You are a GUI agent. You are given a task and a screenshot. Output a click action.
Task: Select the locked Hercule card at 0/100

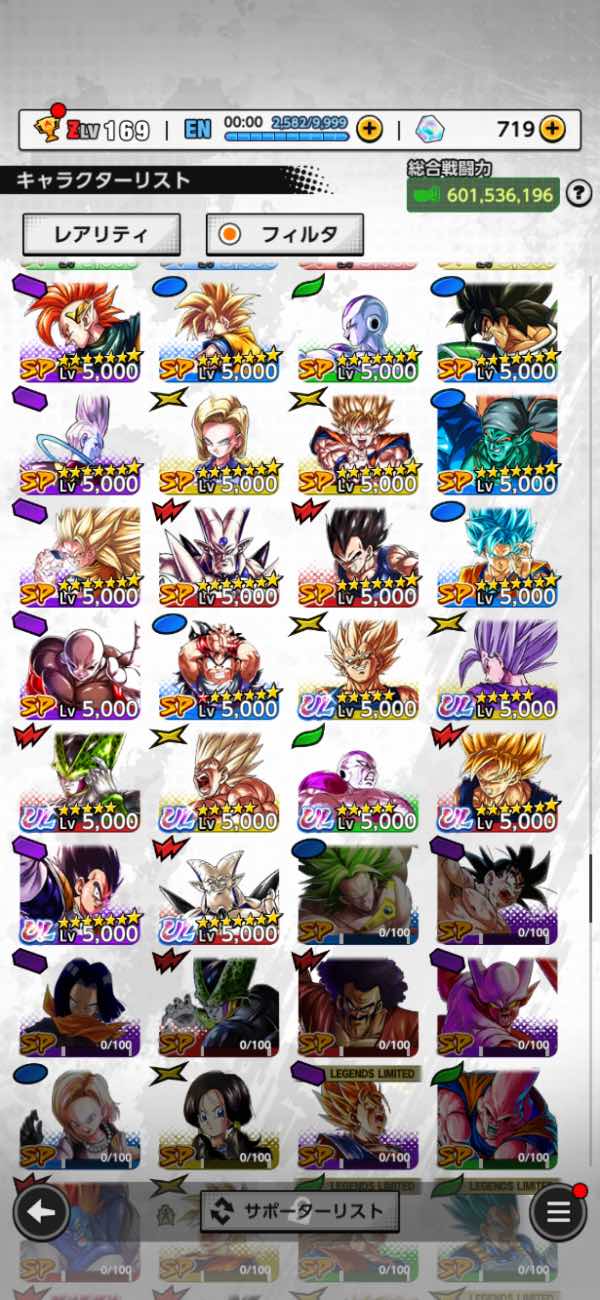coord(358,1007)
